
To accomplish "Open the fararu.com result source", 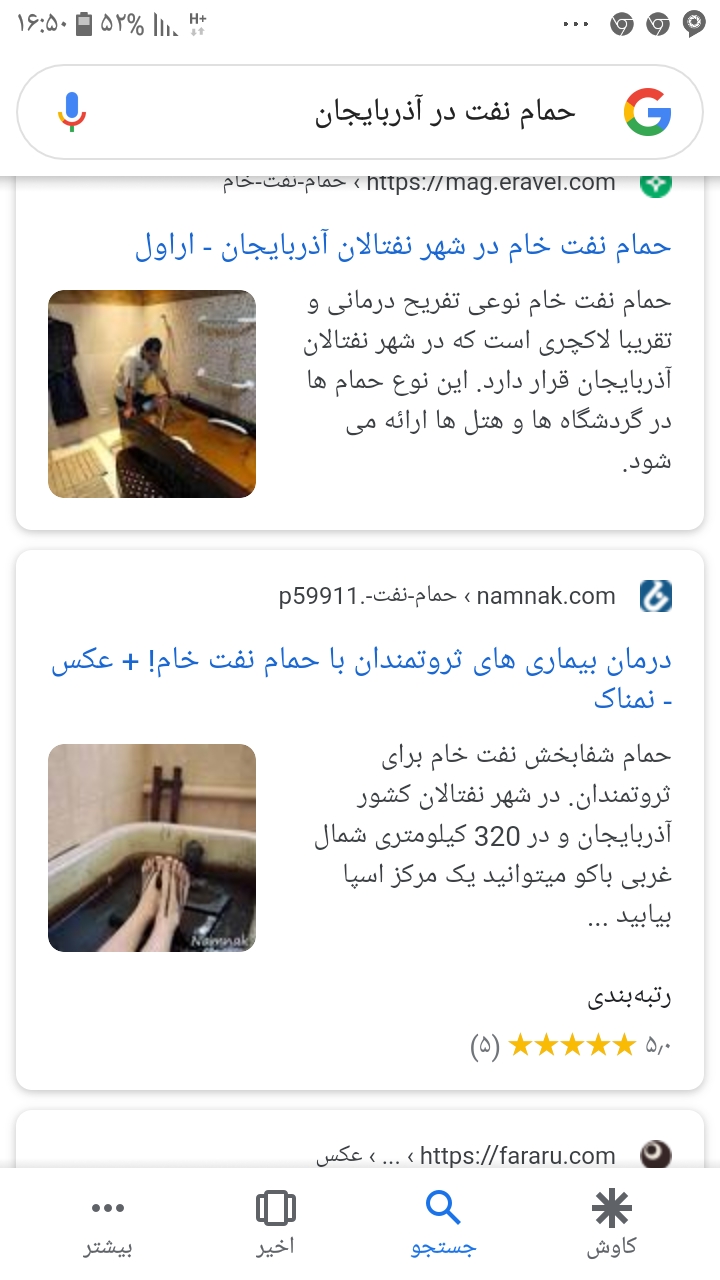I will 516,1156.
